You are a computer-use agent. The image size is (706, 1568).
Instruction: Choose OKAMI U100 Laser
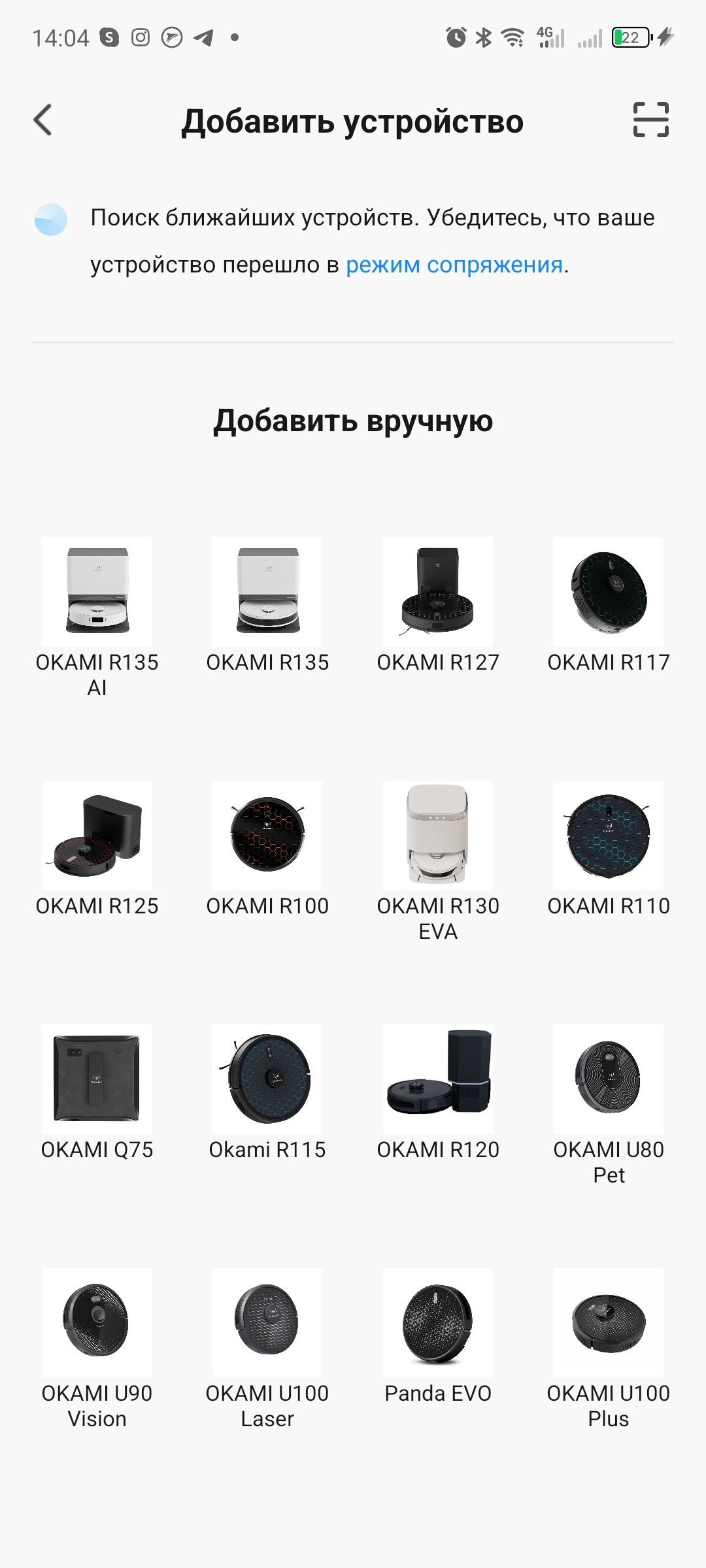[267, 1324]
